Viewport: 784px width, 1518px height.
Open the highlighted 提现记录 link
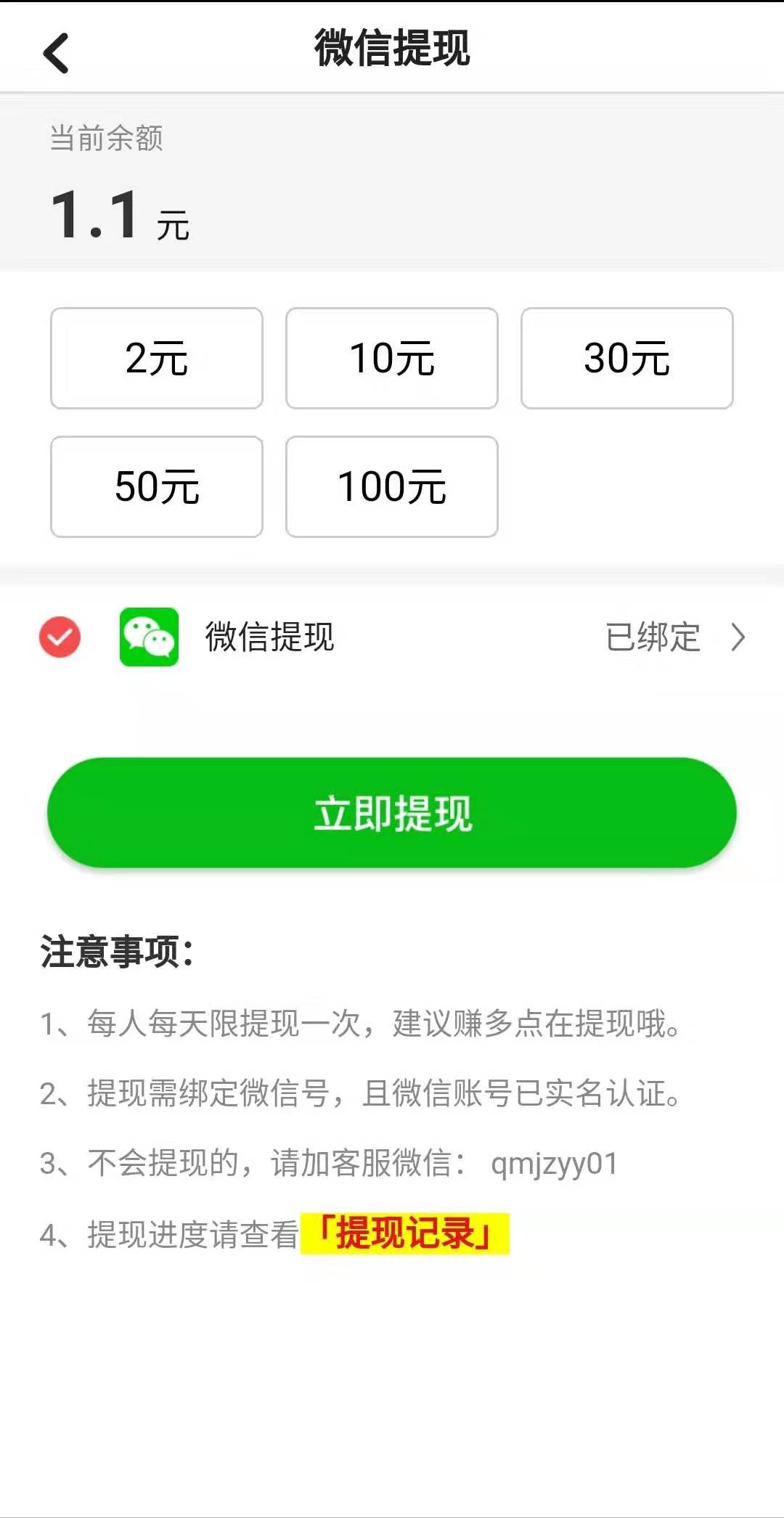pyautogui.click(x=405, y=1233)
